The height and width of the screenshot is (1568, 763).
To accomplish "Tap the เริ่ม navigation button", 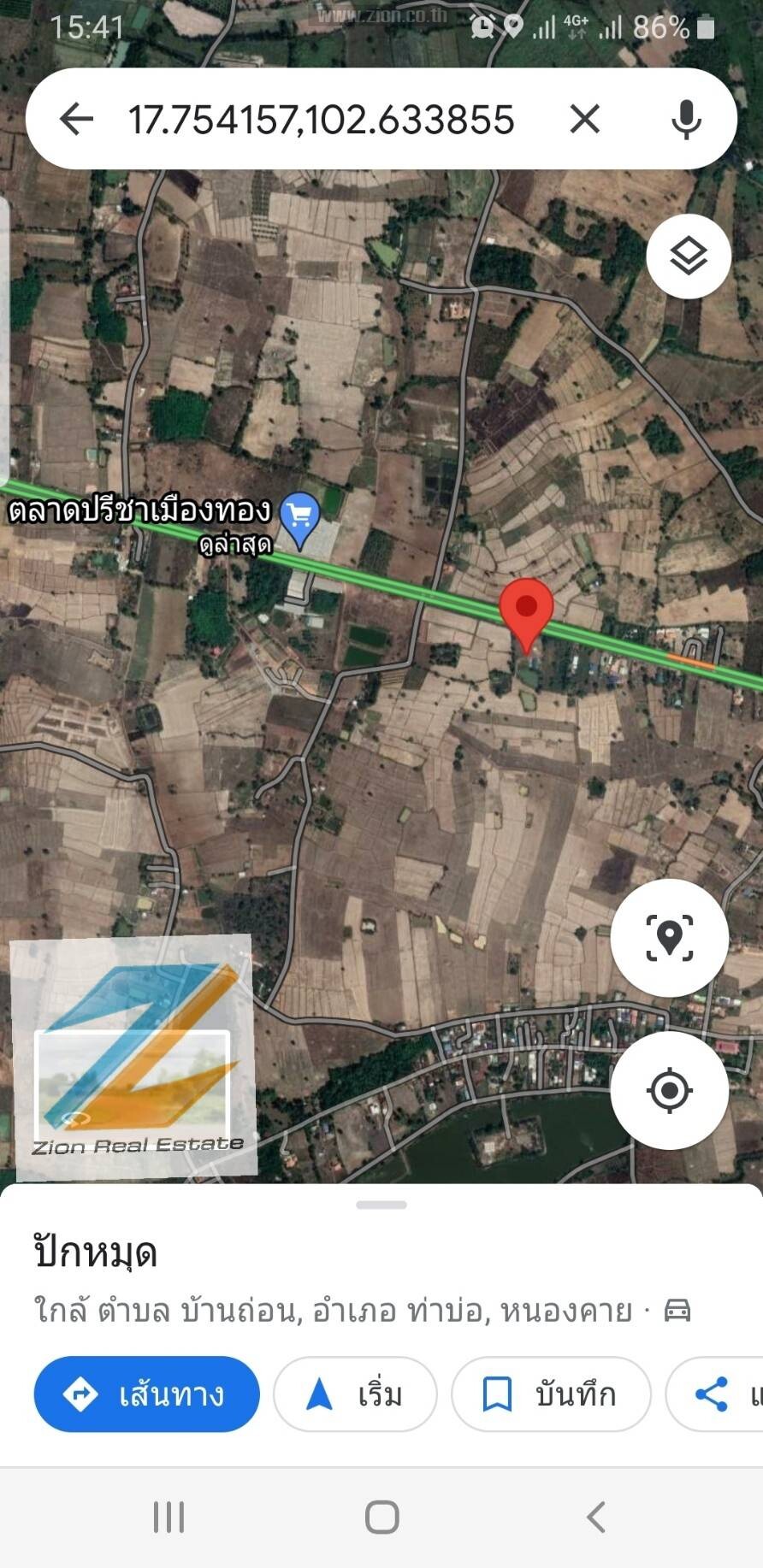I will (355, 1394).
